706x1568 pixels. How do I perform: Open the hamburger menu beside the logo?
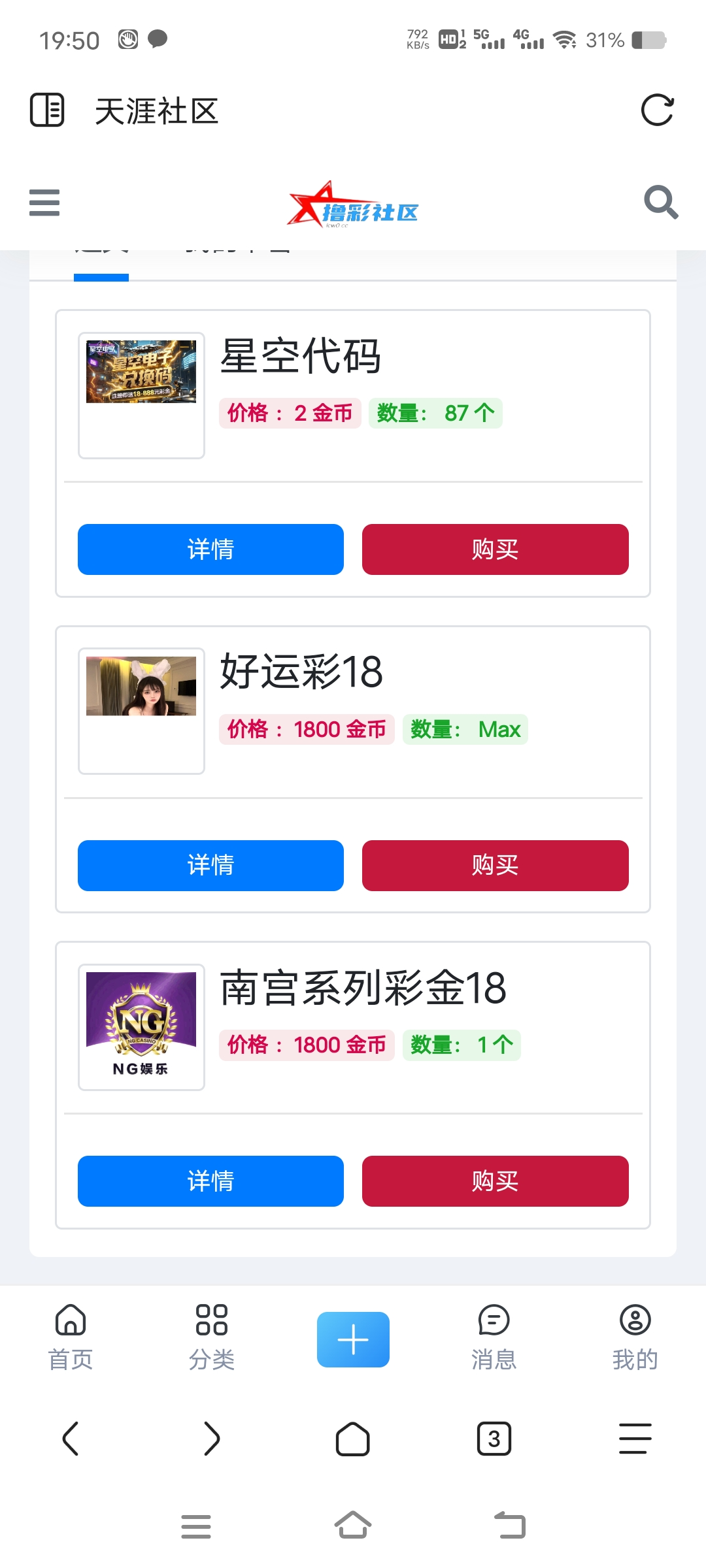tap(44, 203)
